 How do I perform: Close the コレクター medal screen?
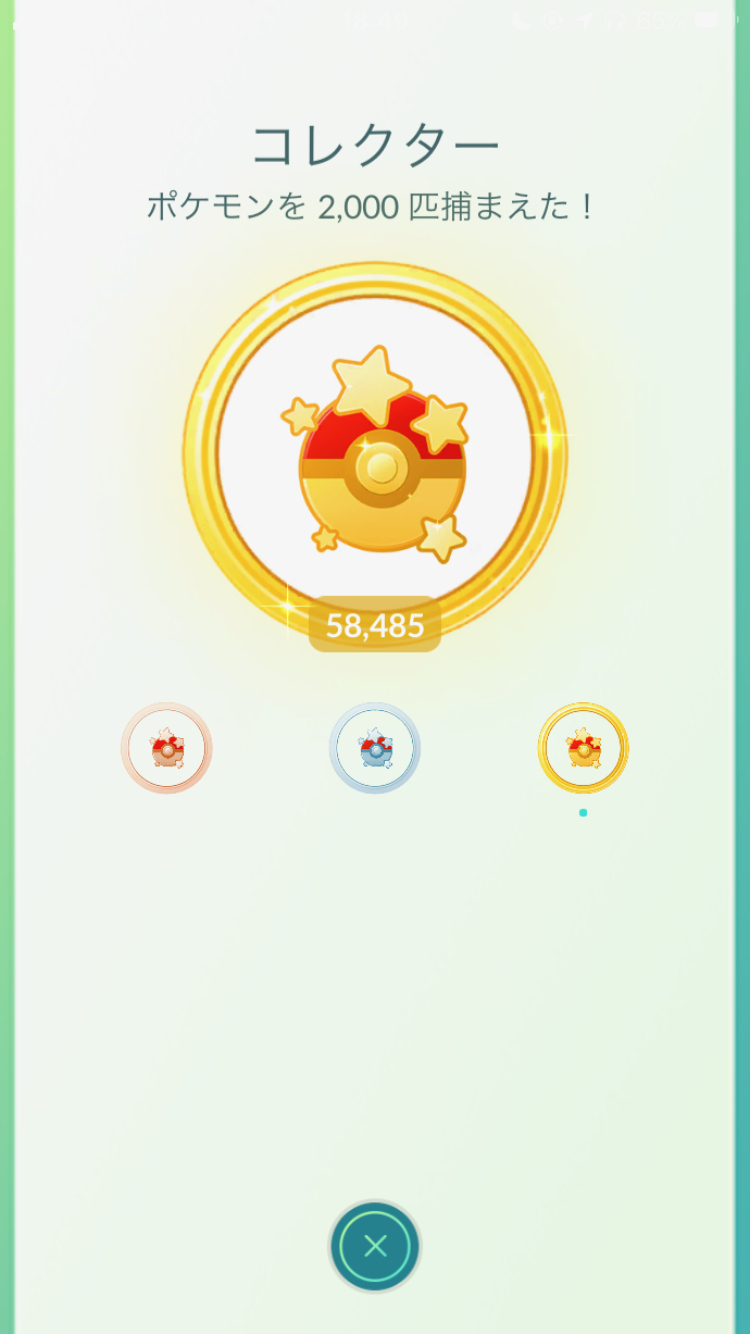tap(375, 1246)
